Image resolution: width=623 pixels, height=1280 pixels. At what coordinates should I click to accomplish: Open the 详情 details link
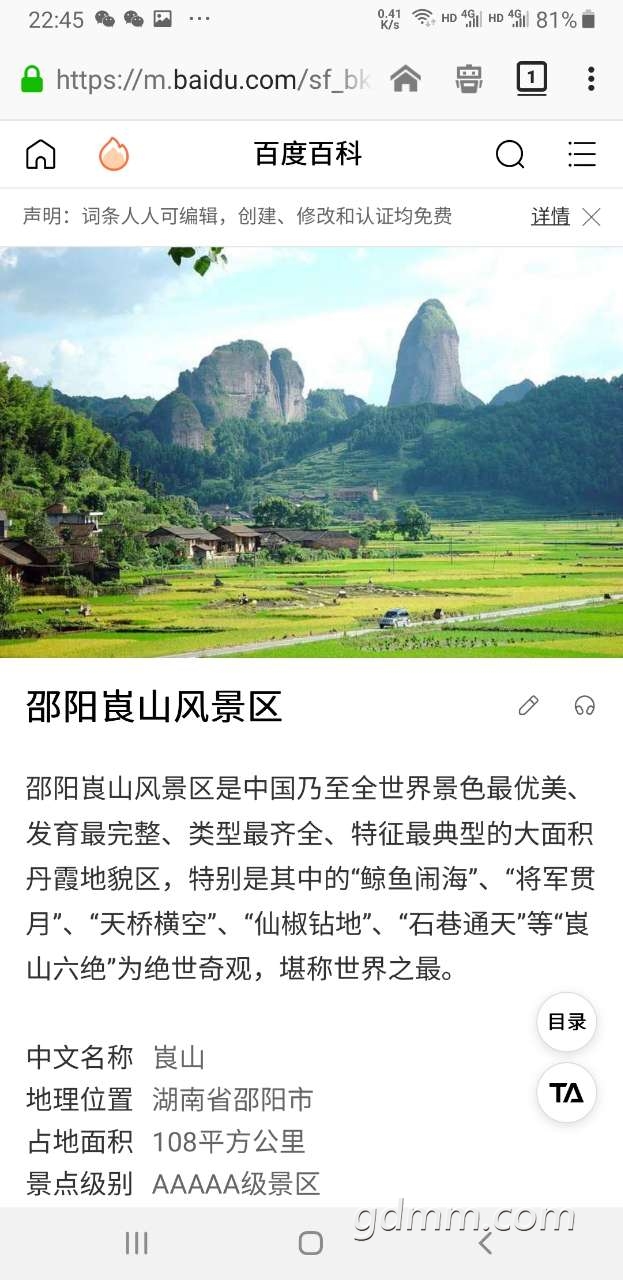[x=550, y=216]
